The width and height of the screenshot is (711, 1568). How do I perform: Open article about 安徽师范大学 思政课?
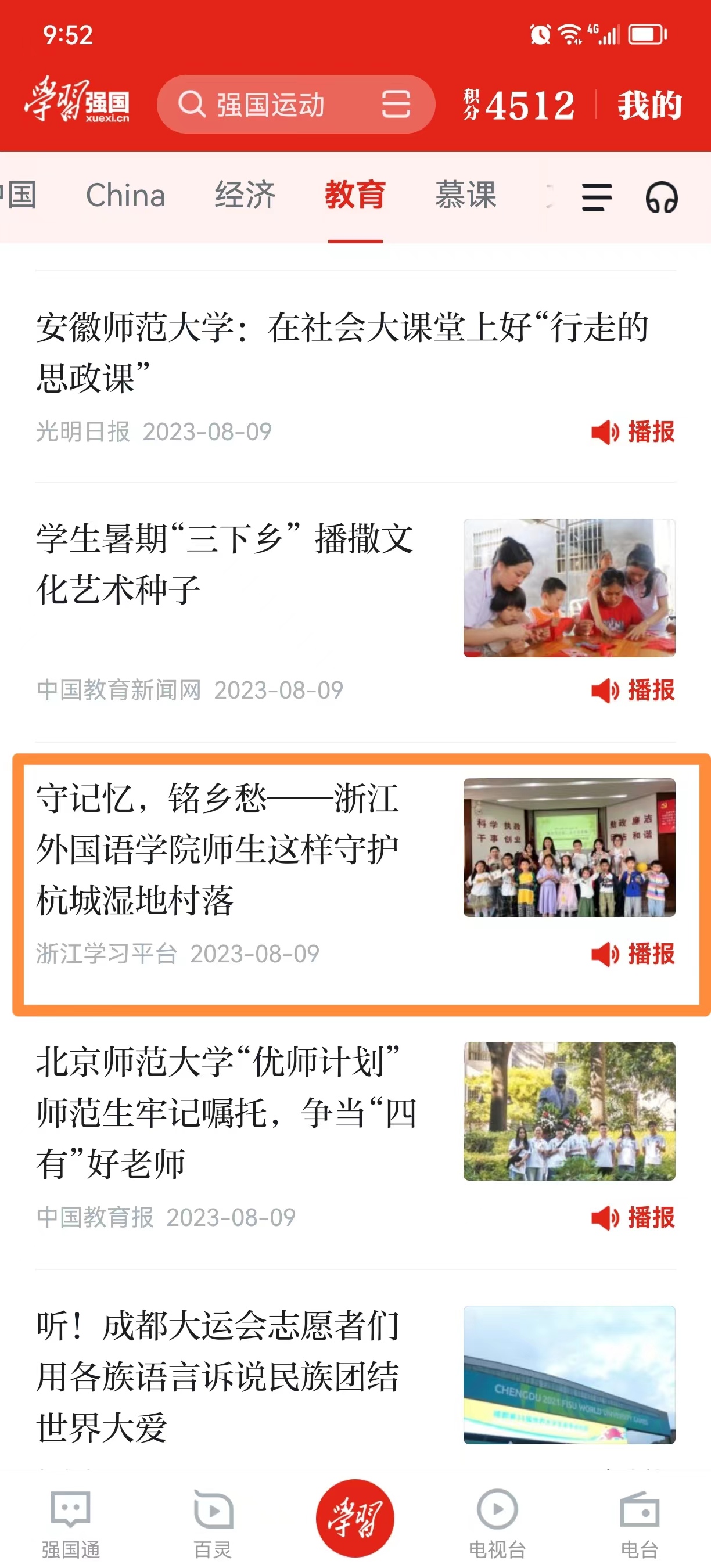(x=341, y=352)
